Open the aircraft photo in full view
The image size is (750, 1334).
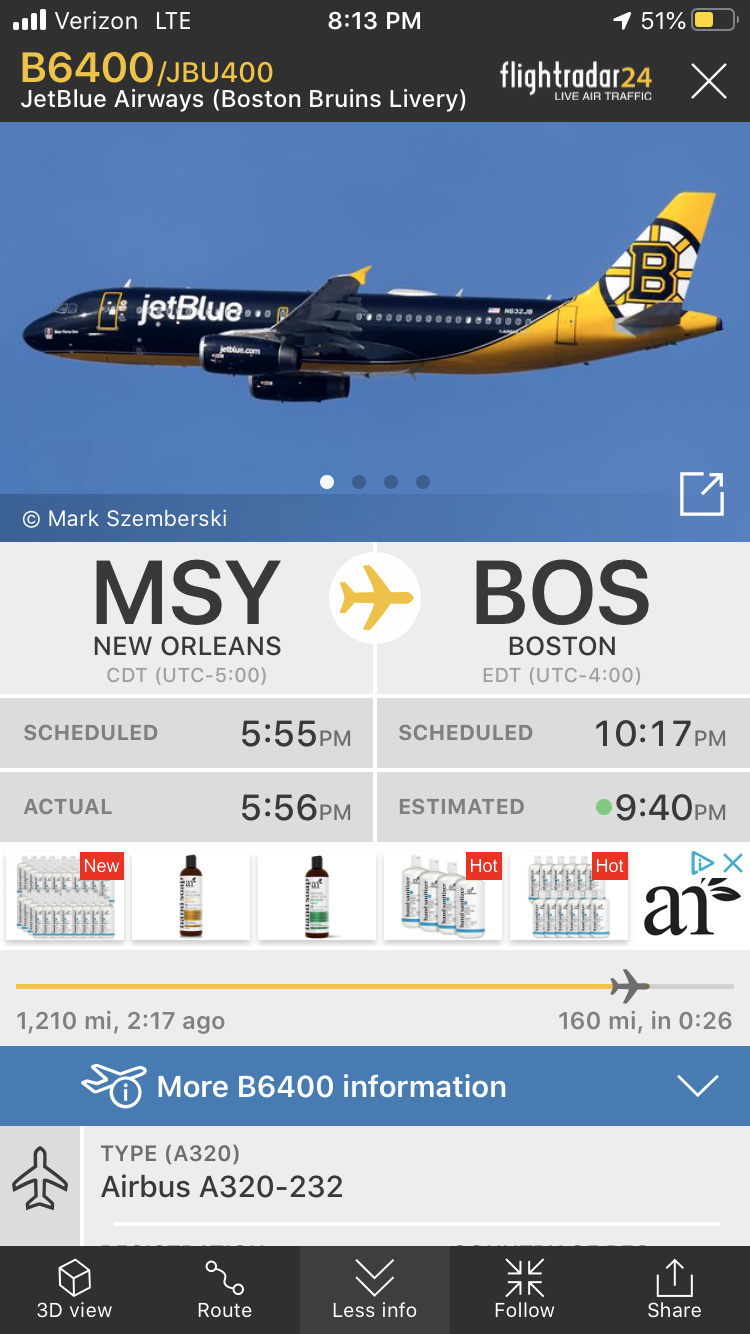tap(701, 494)
